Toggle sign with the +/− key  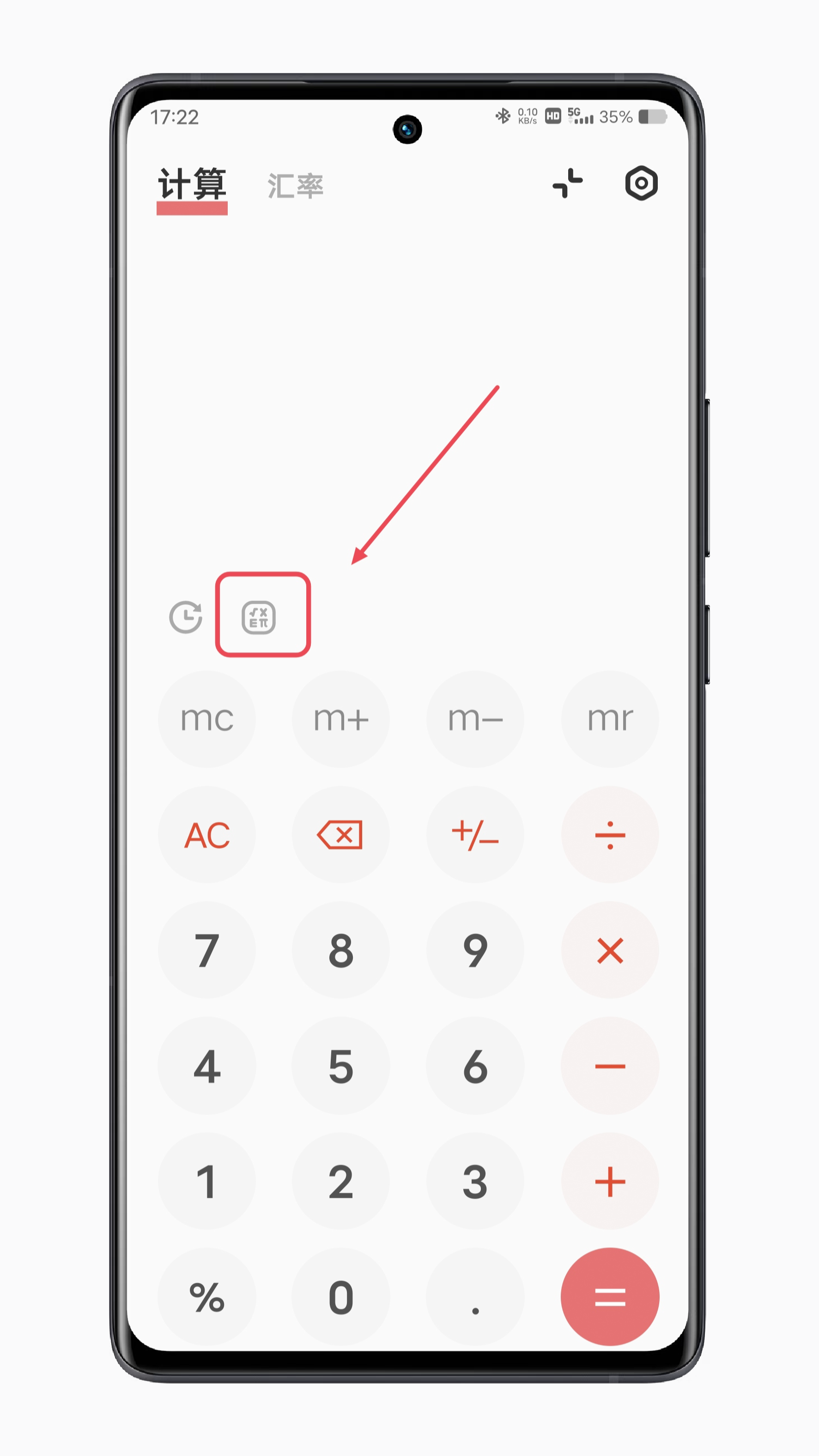[475, 835]
